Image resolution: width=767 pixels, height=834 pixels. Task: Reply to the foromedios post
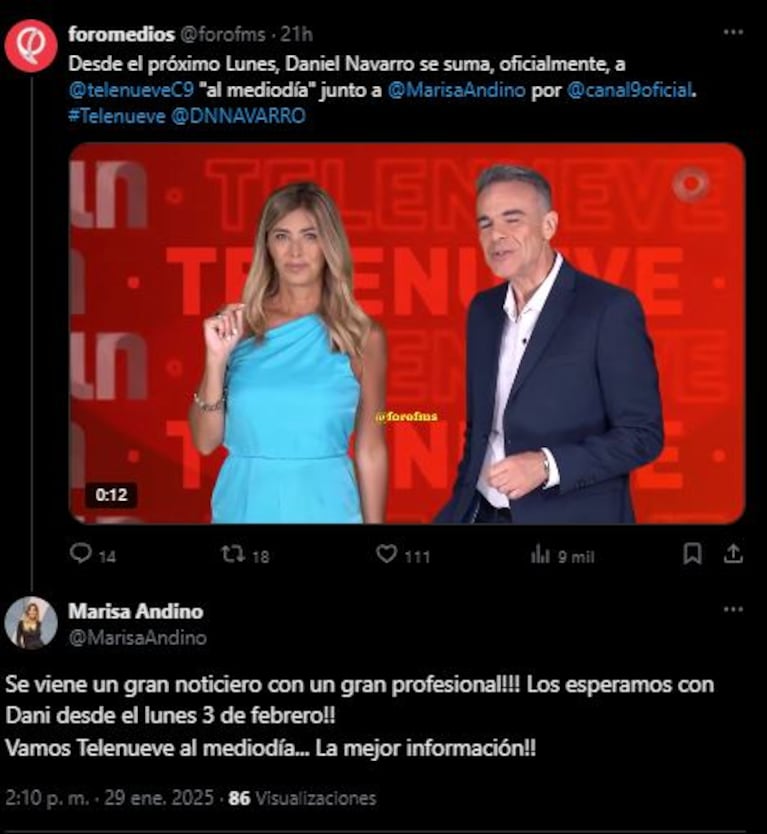pos(82,554)
